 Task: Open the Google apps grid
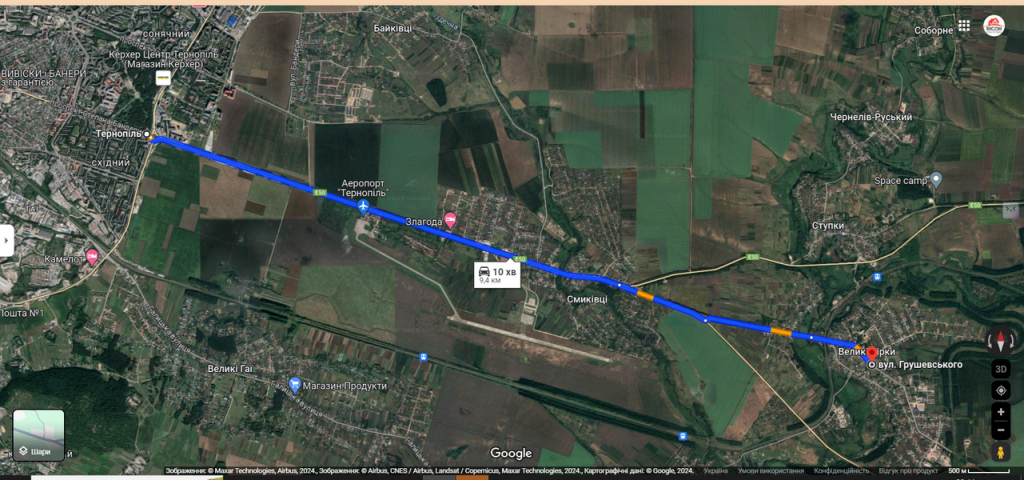[x=964, y=26]
